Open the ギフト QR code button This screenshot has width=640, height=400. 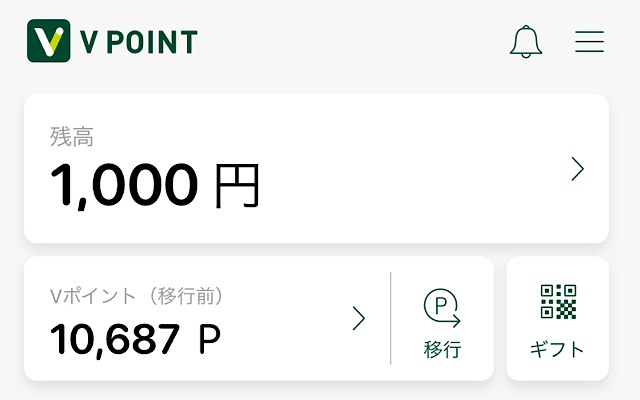pyautogui.click(x=558, y=319)
